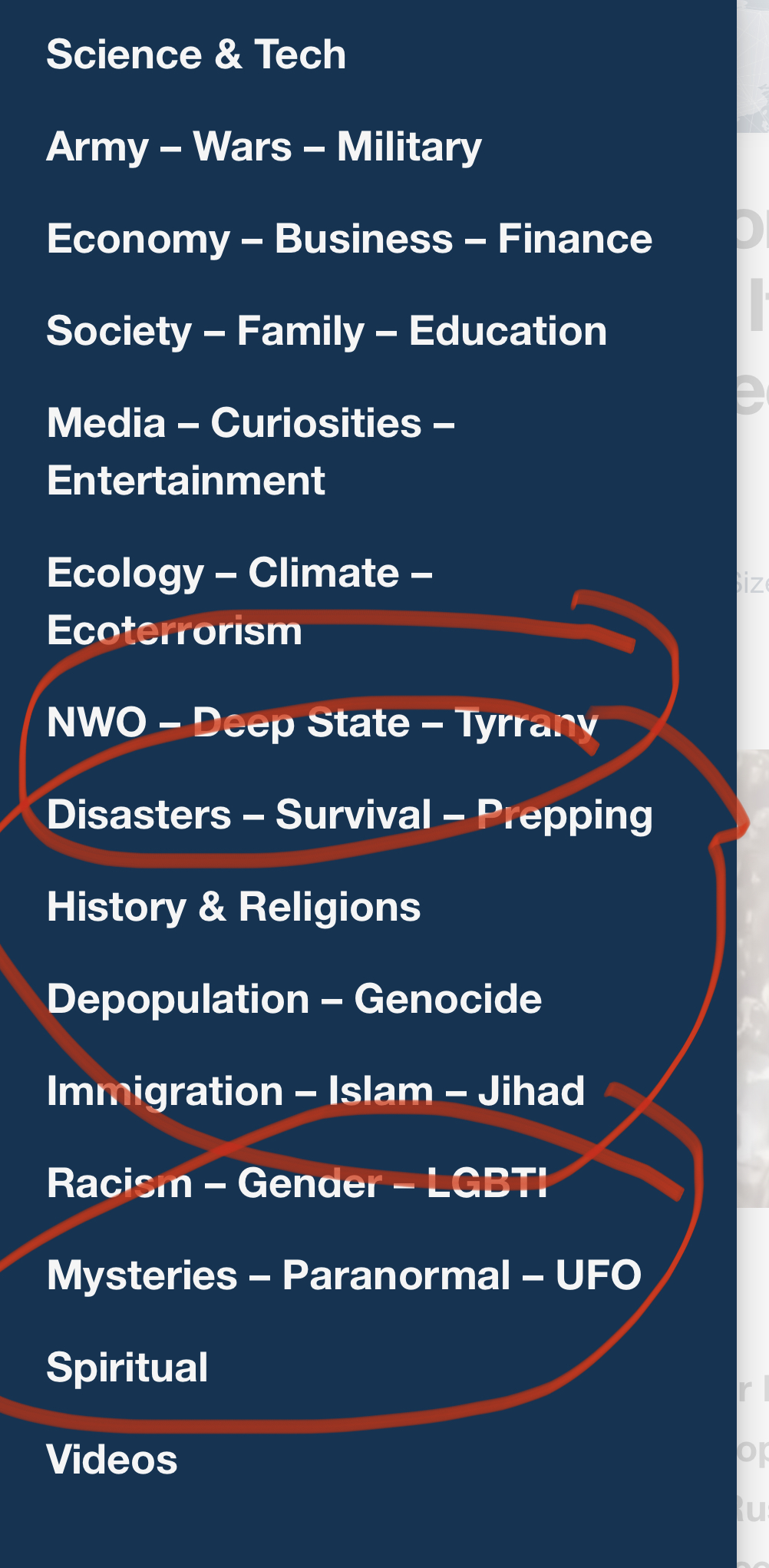Go to Society – Family – Education
Viewport: 769px width, 1568px height.
click(x=326, y=331)
